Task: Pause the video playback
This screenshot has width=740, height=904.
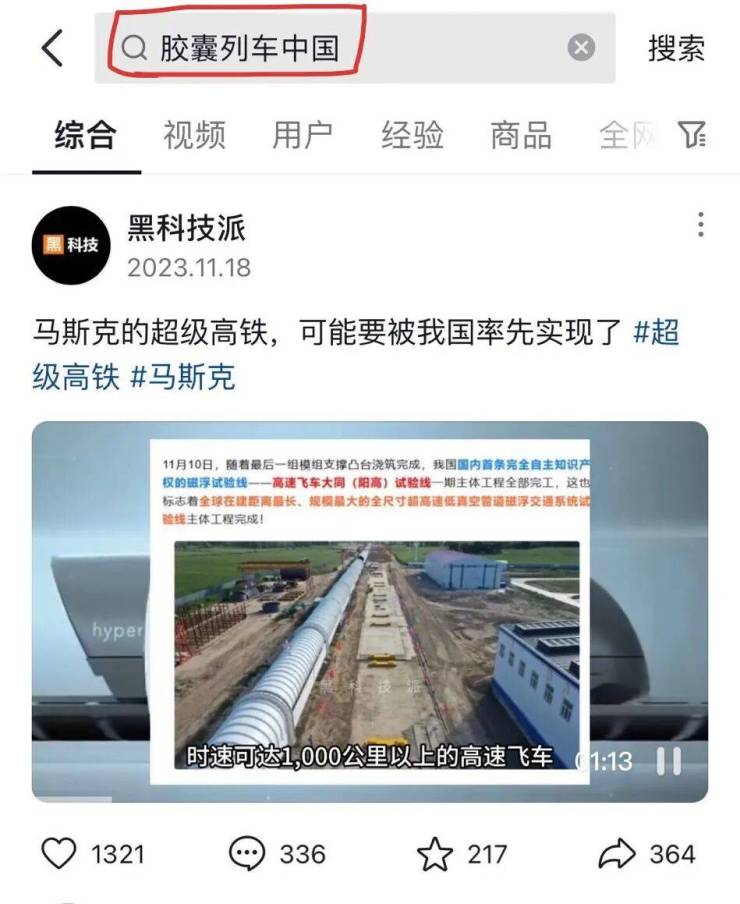Action: tap(668, 761)
